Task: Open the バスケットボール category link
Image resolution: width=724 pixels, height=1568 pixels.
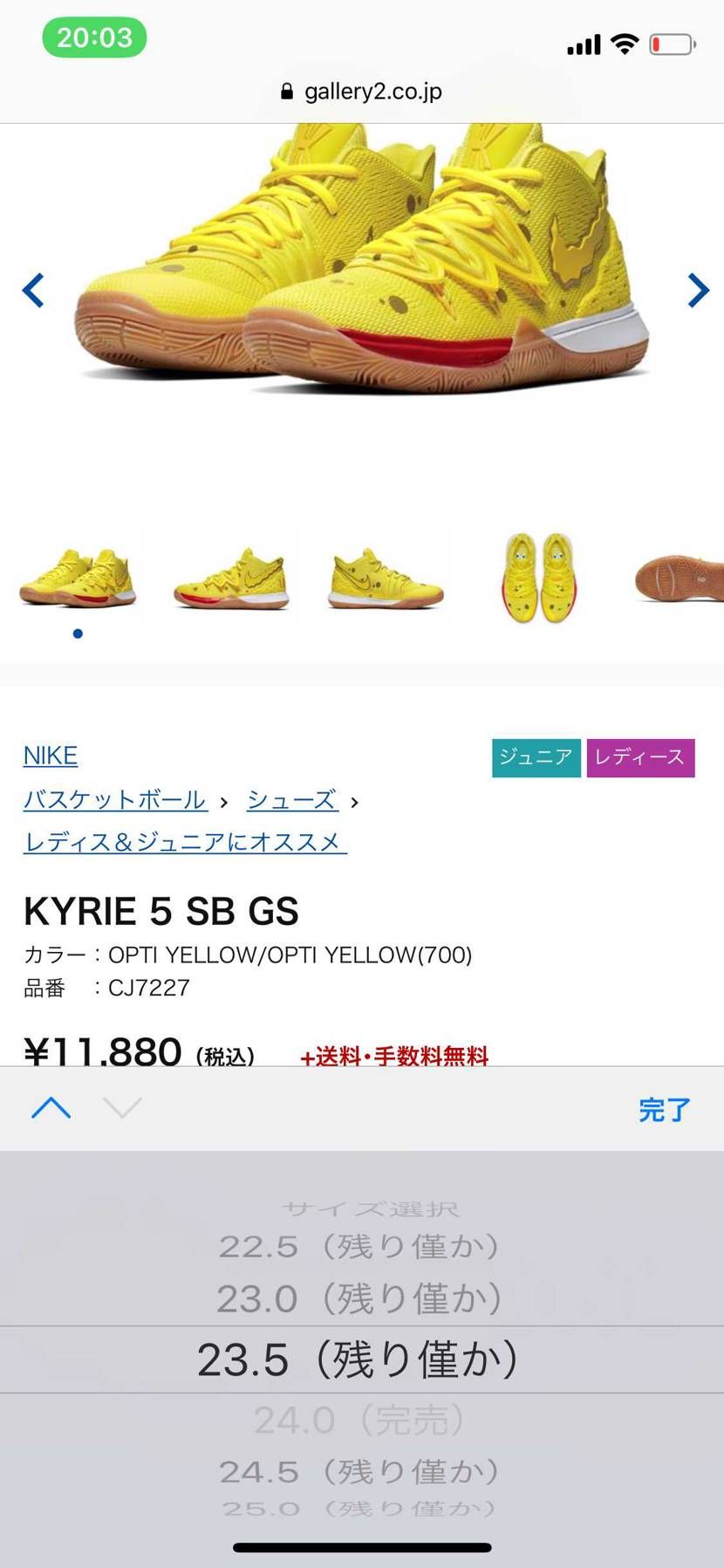Action: point(115,800)
